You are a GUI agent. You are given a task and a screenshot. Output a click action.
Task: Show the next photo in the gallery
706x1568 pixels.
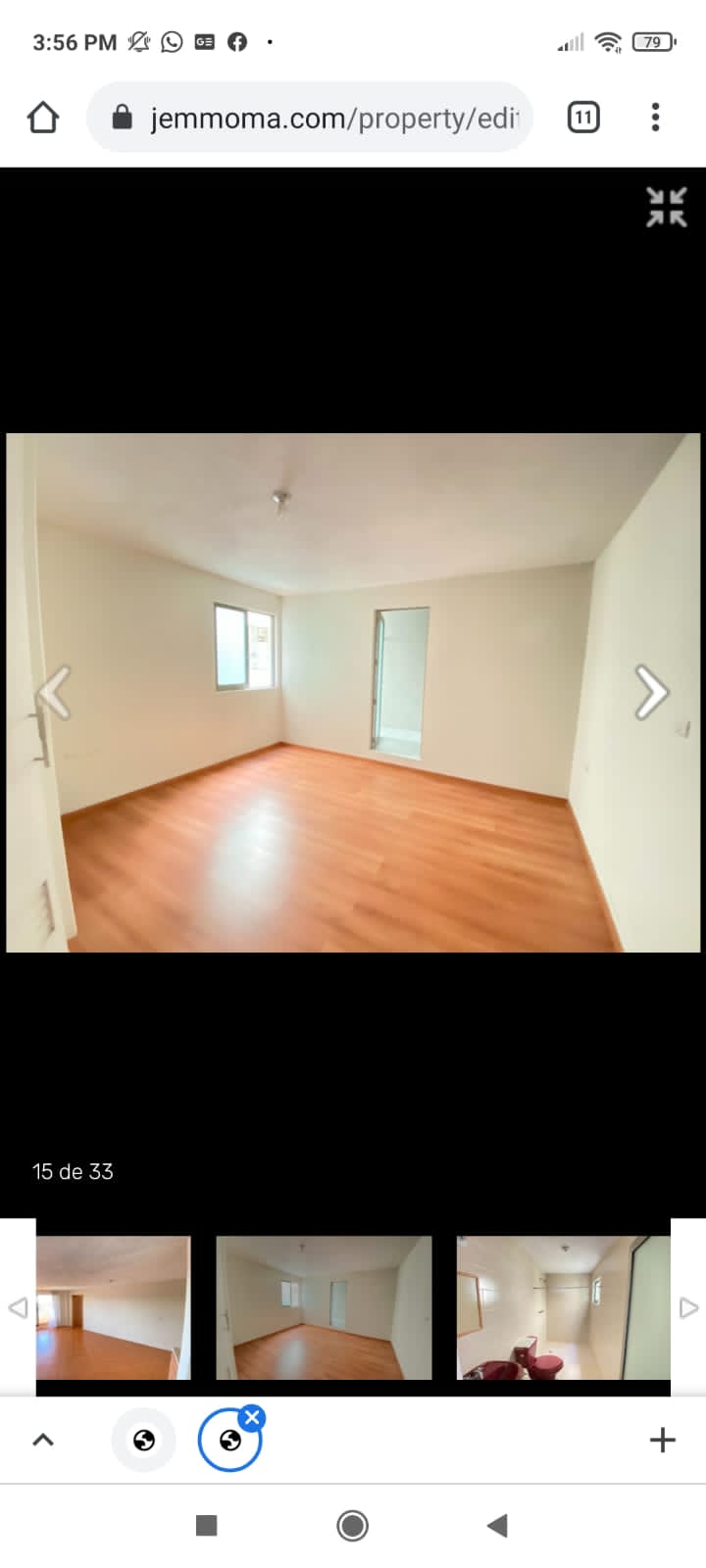click(x=651, y=692)
